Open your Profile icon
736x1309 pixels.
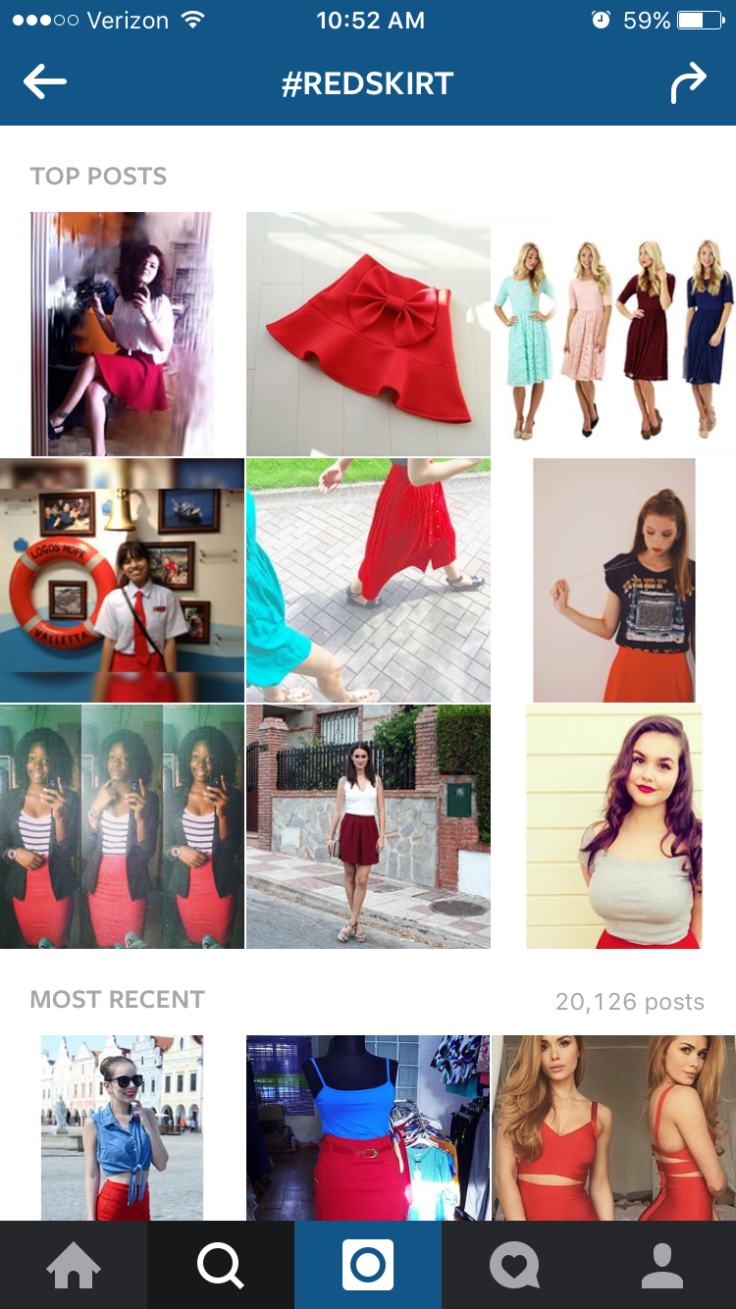click(x=662, y=1266)
